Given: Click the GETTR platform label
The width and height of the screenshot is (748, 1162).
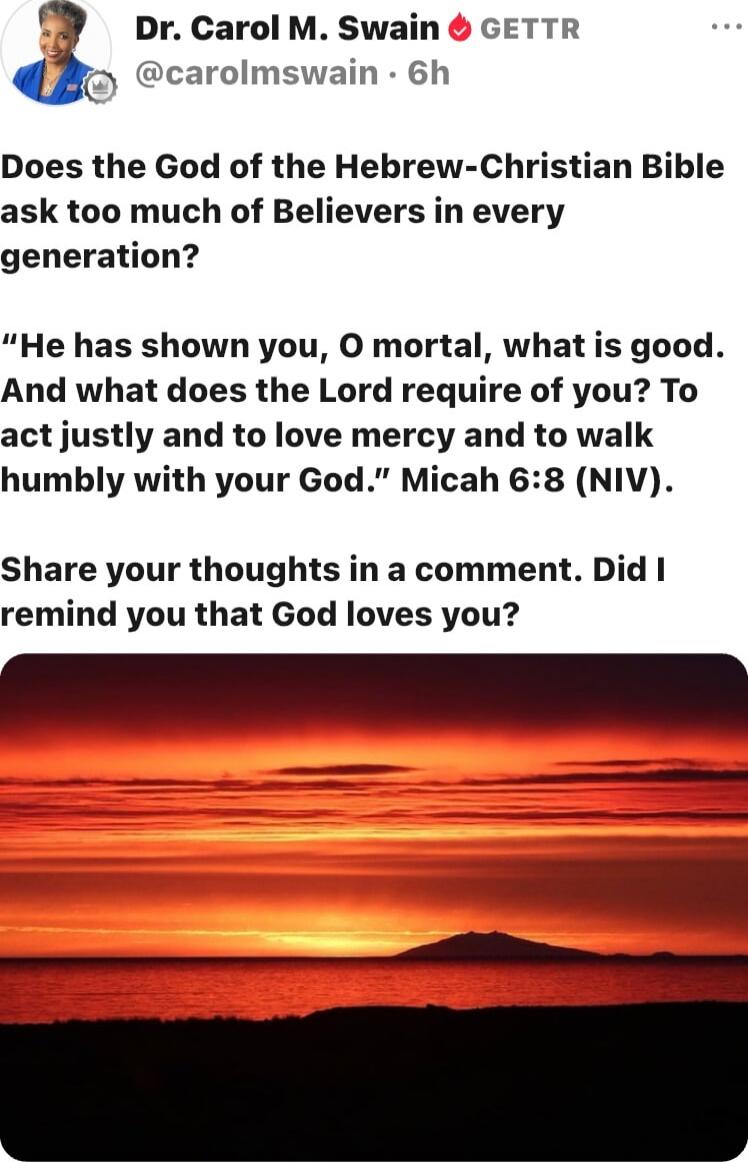Looking at the screenshot, I should click(x=530, y=29).
